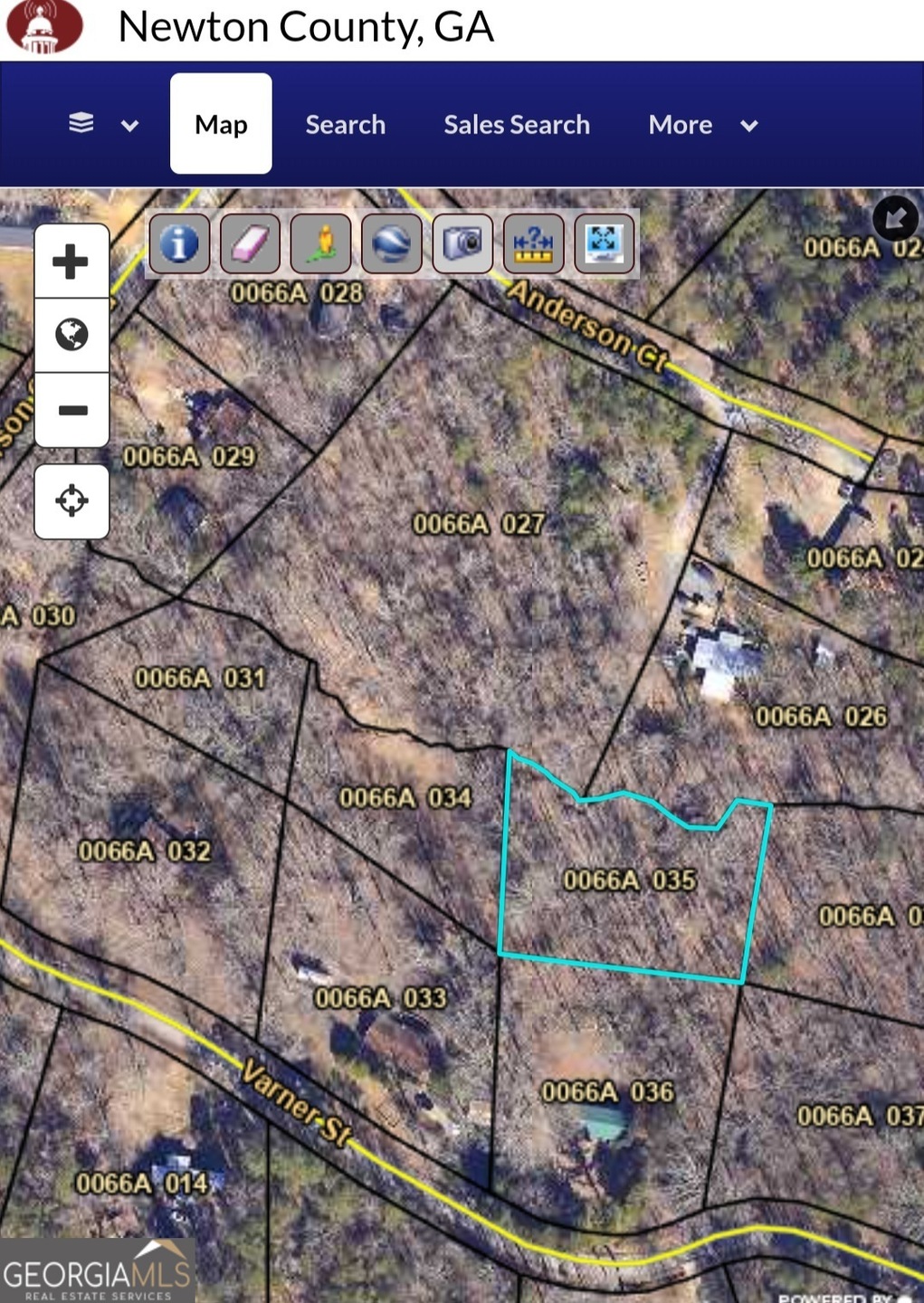Select the parcel info identify tool
Screen dimensions: 924x1303
179,243
